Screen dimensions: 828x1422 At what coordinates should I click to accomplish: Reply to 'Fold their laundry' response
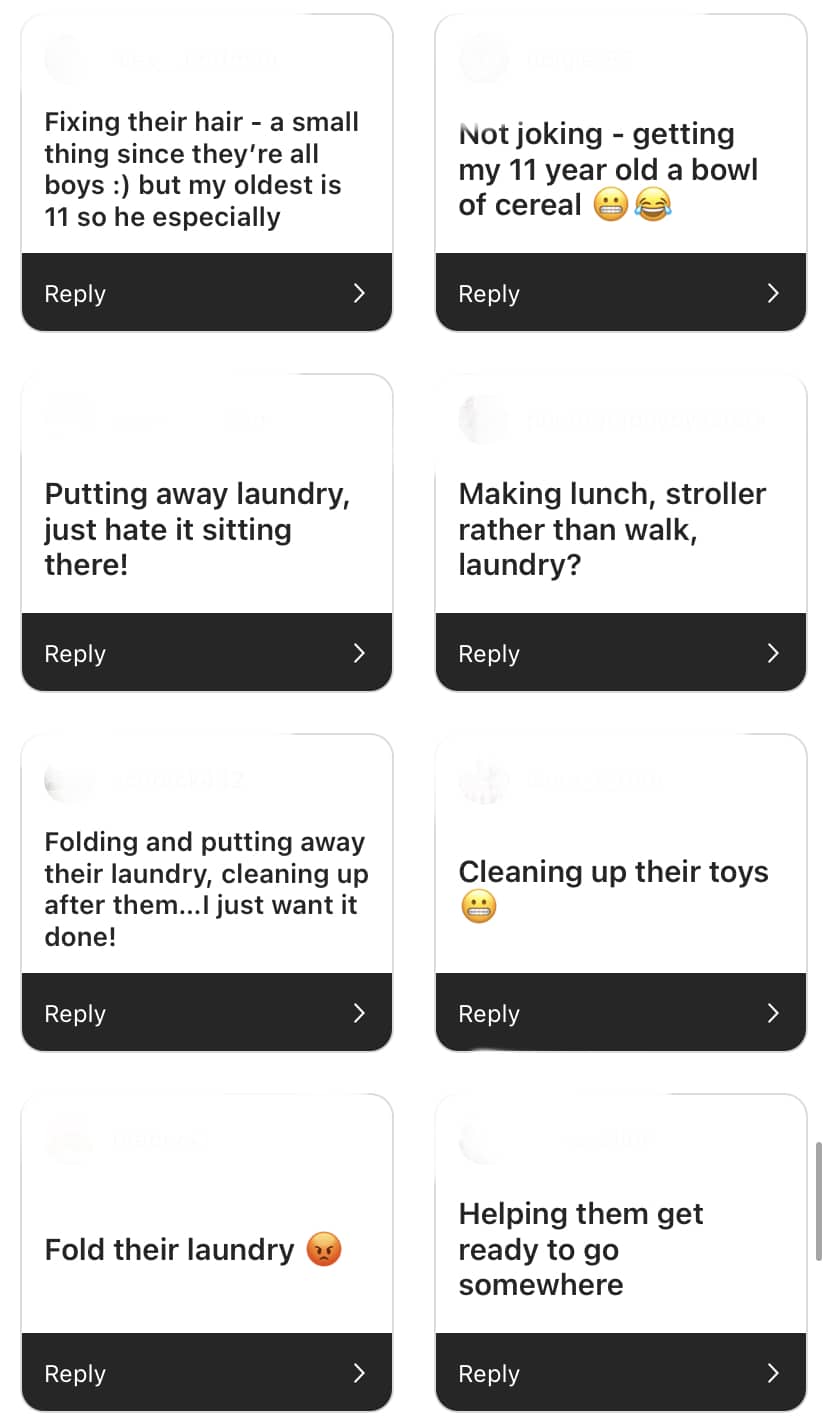point(206,1373)
